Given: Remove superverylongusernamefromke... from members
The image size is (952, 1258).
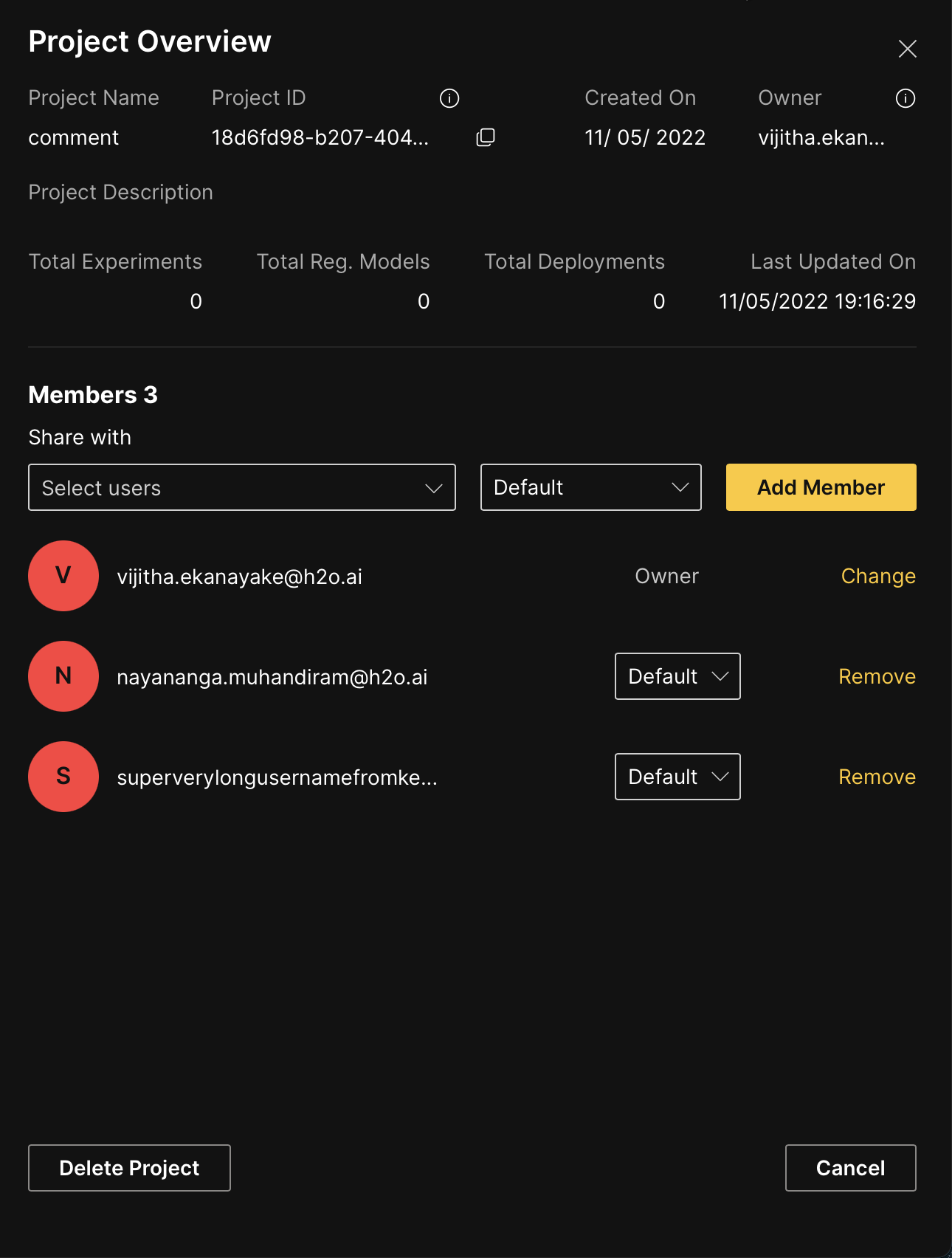Looking at the screenshot, I should click(x=877, y=777).
